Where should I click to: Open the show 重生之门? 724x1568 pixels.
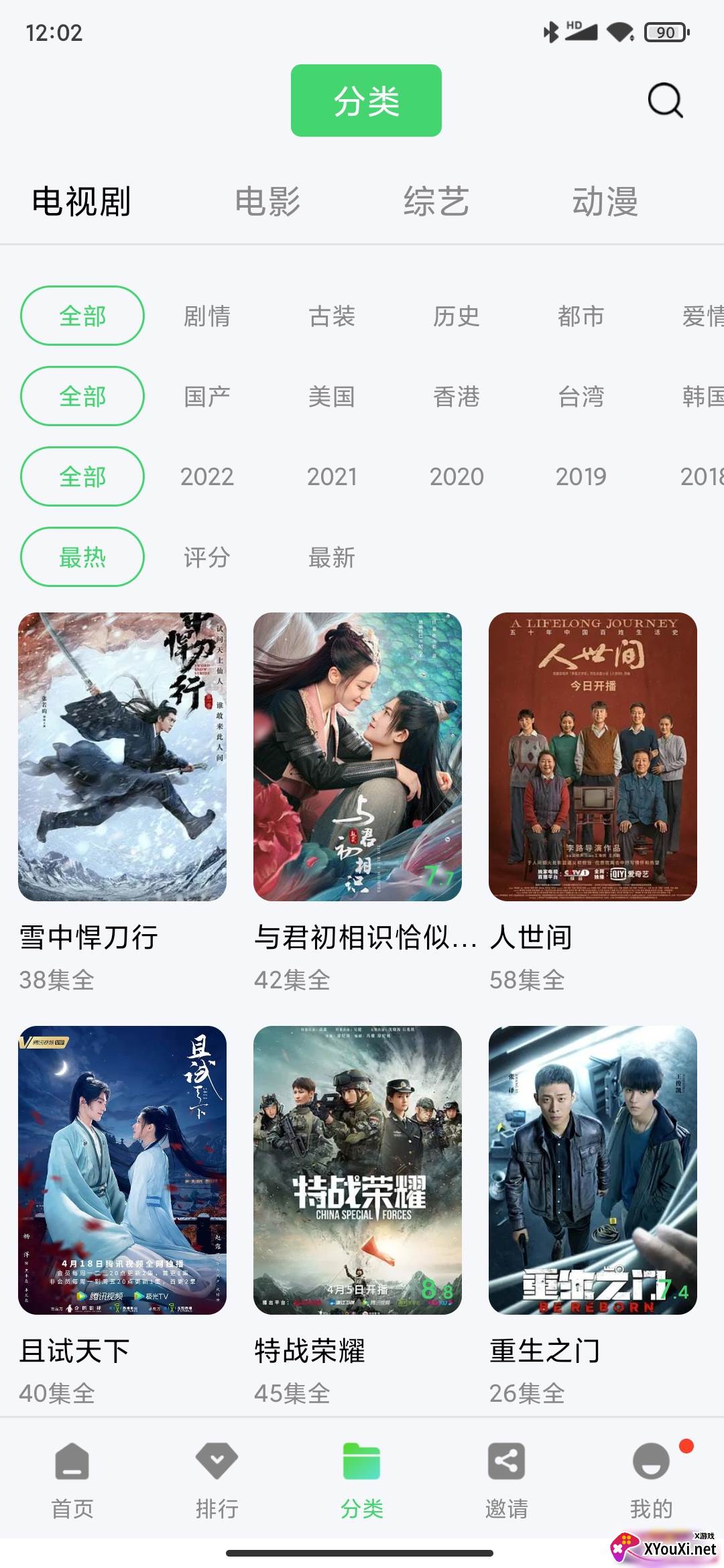point(593,1170)
